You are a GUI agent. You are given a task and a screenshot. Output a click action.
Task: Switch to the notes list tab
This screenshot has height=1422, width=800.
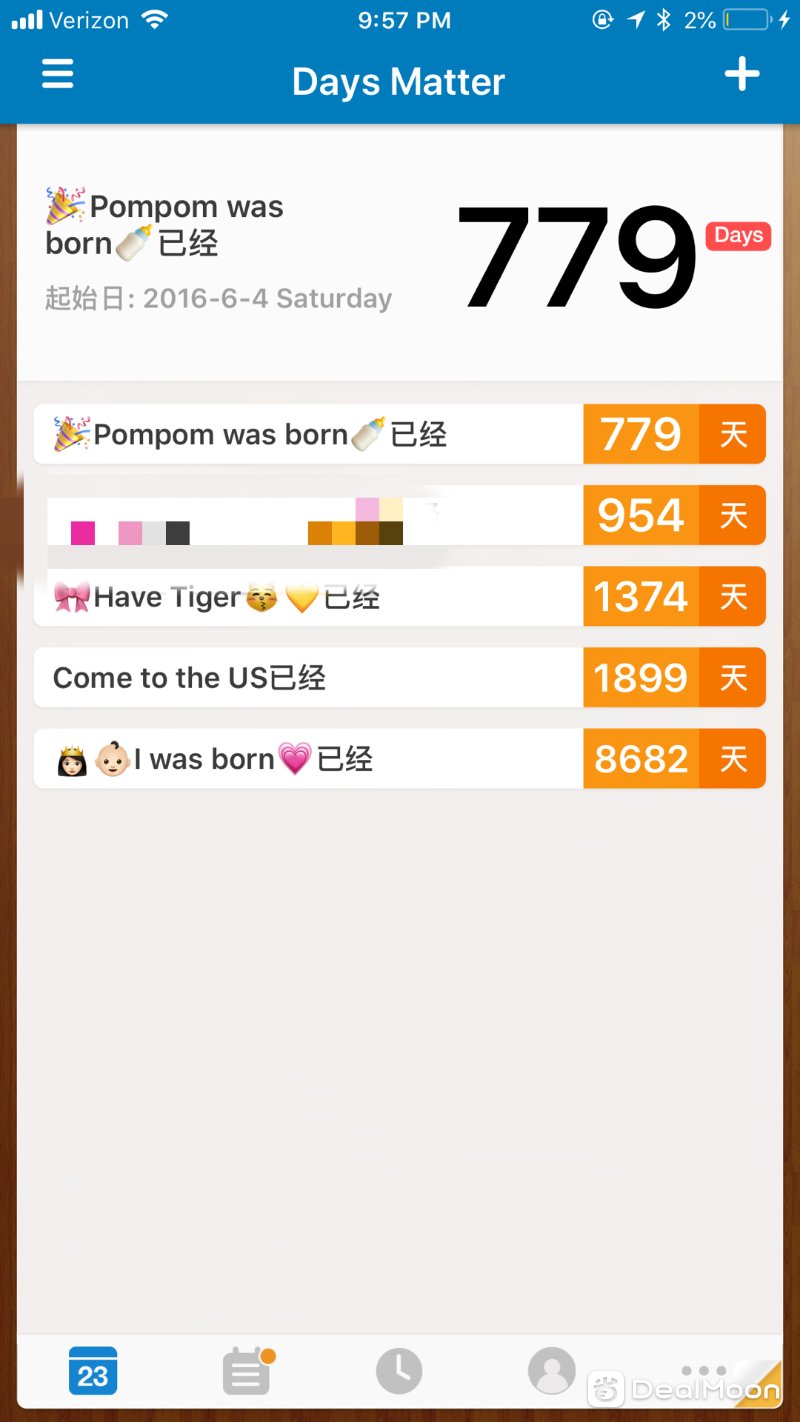click(x=247, y=1371)
